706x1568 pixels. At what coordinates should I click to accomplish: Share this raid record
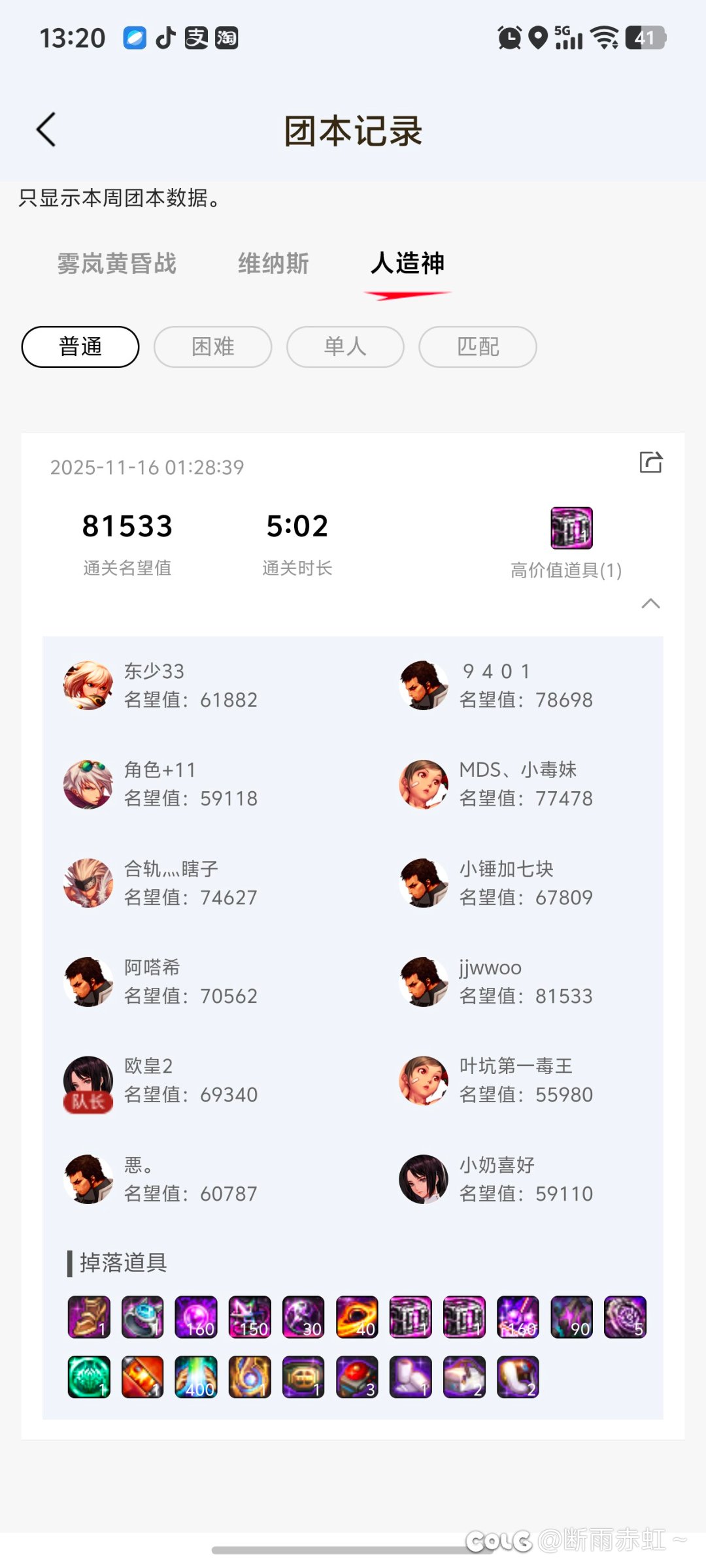(650, 463)
